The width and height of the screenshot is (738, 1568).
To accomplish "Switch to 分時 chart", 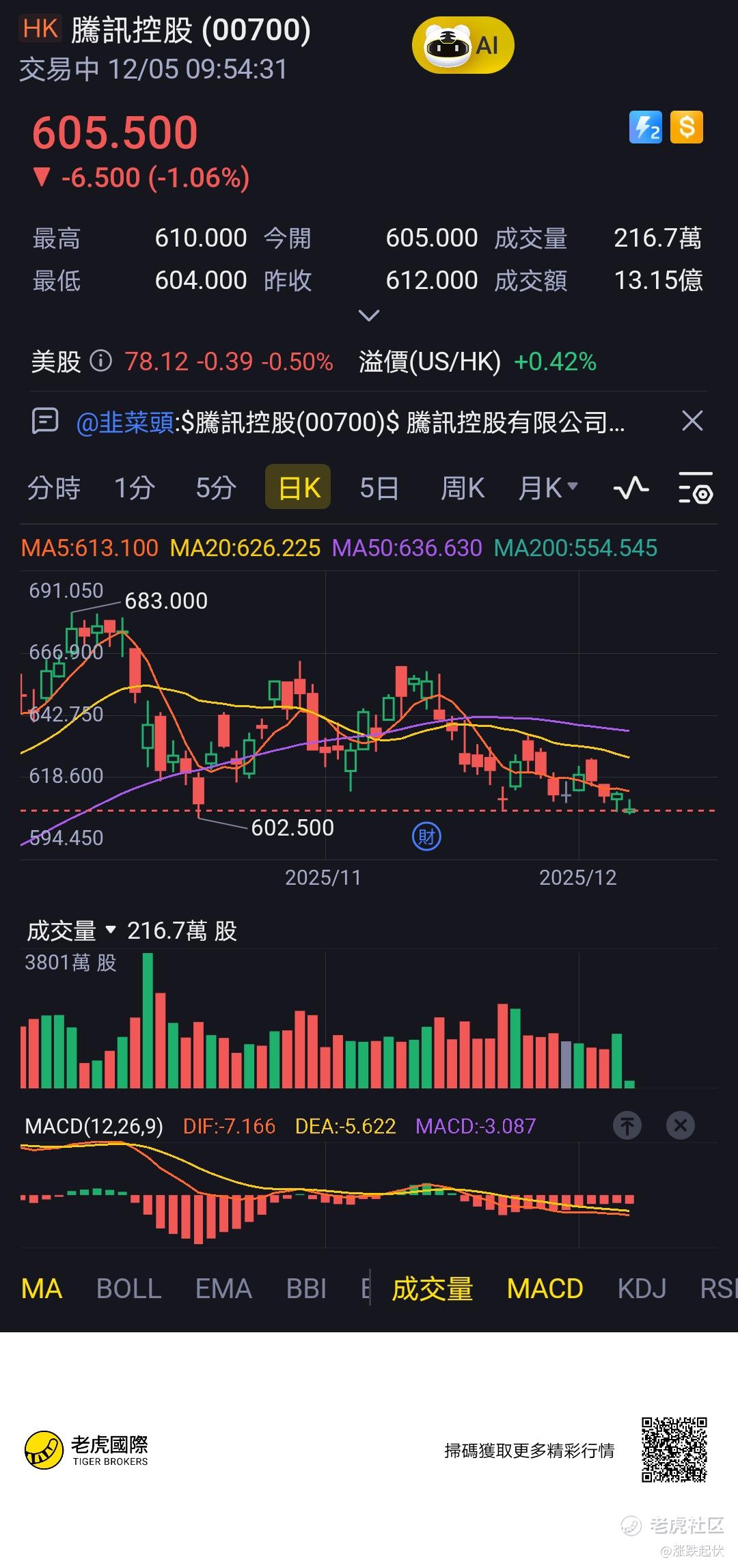I will 54,488.
